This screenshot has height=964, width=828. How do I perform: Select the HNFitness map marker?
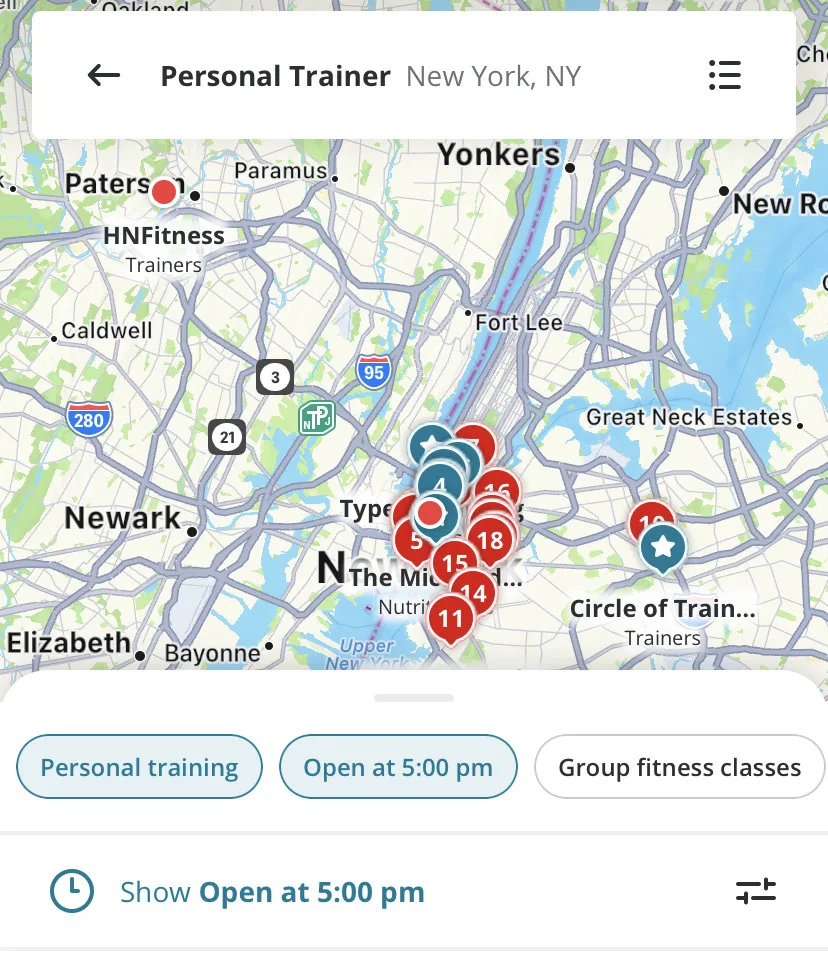(164, 191)
